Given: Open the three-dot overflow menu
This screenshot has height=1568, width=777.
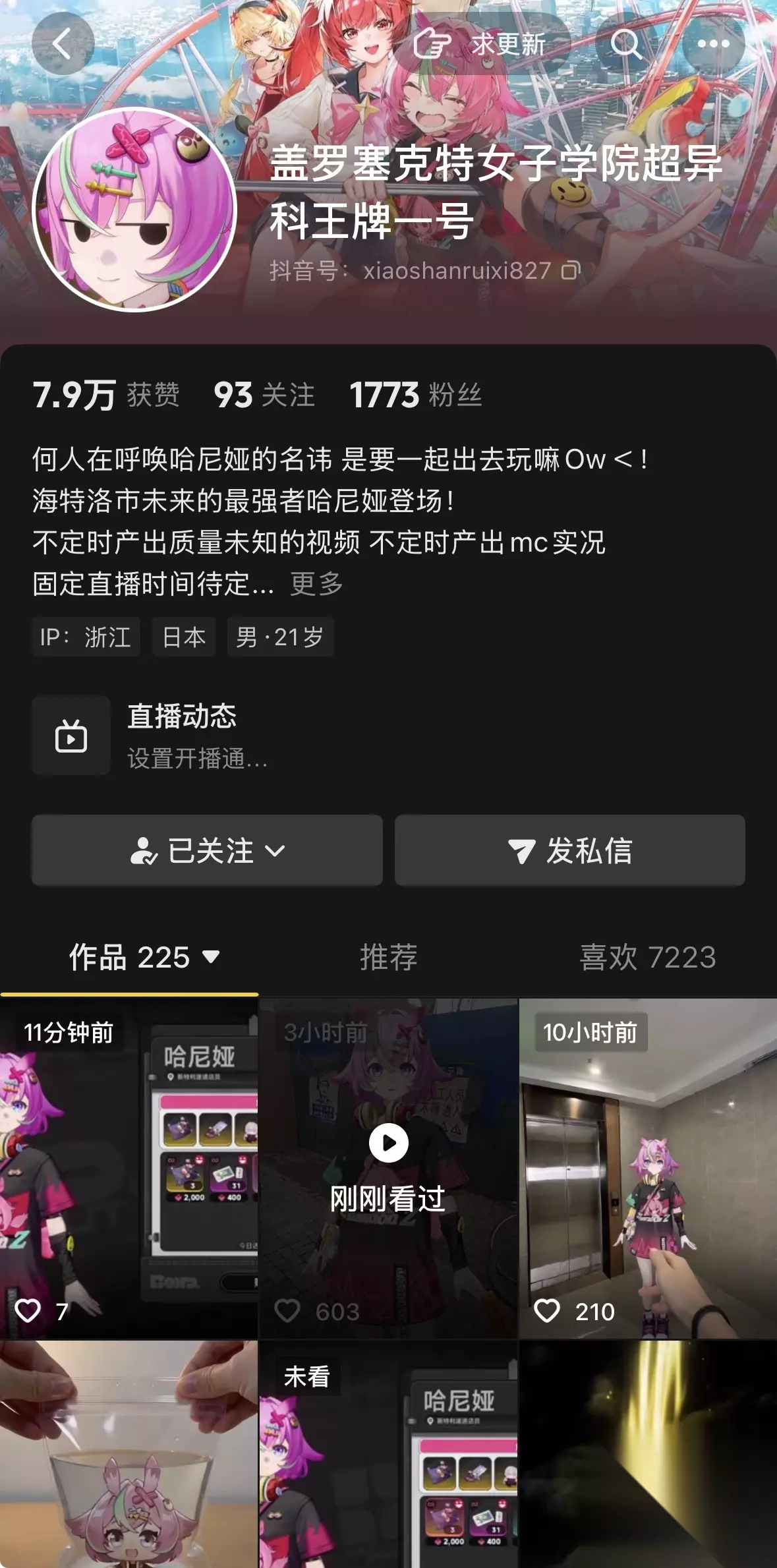Looking at the screenshot, I should click(x=714, y=44).
